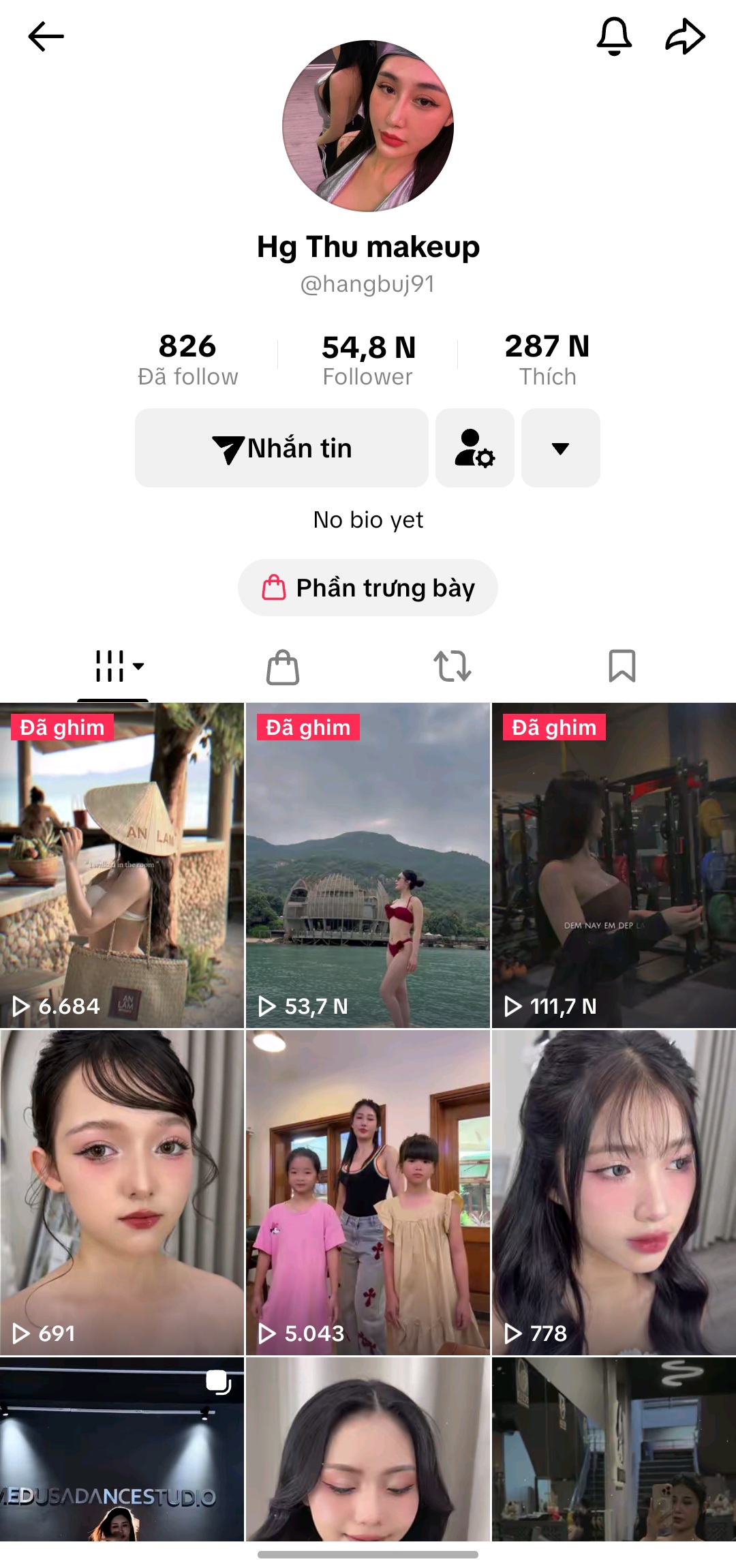Open the Hg Thu makeup profile picture
Image resolution: width=736 pixels, height=1568 pixels.
[368, 125]
